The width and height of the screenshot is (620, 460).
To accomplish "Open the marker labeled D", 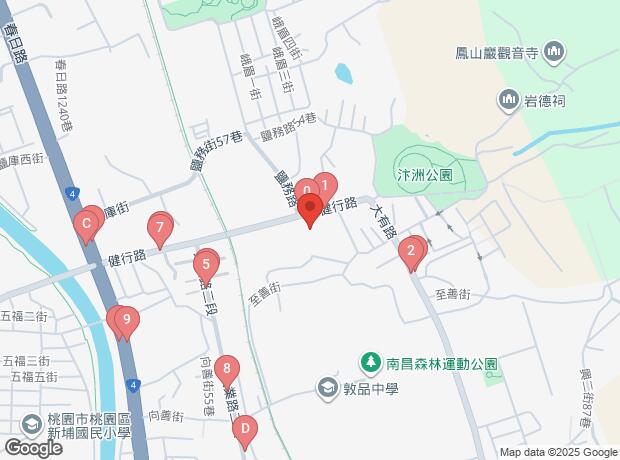I will coord(244,430).
